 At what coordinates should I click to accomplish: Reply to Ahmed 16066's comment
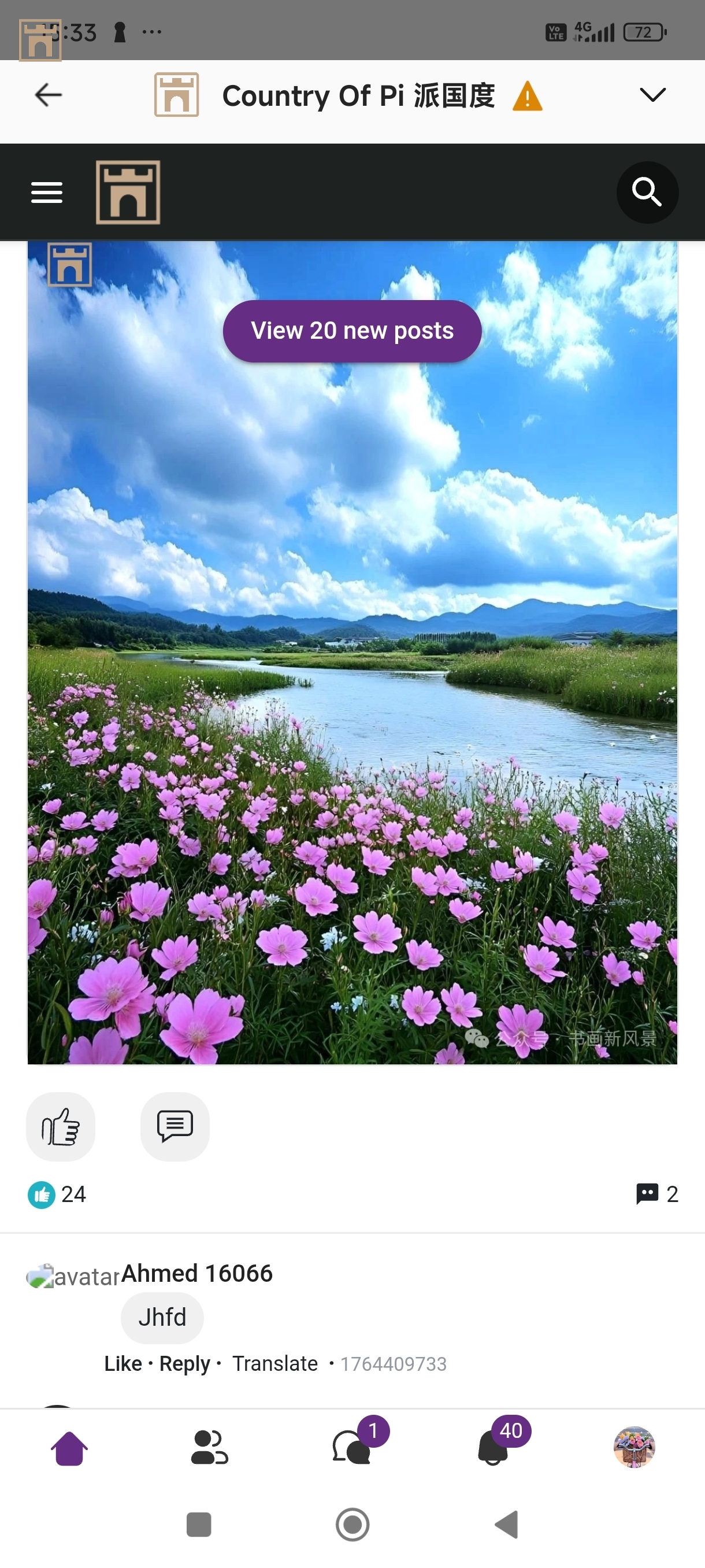184,1363
